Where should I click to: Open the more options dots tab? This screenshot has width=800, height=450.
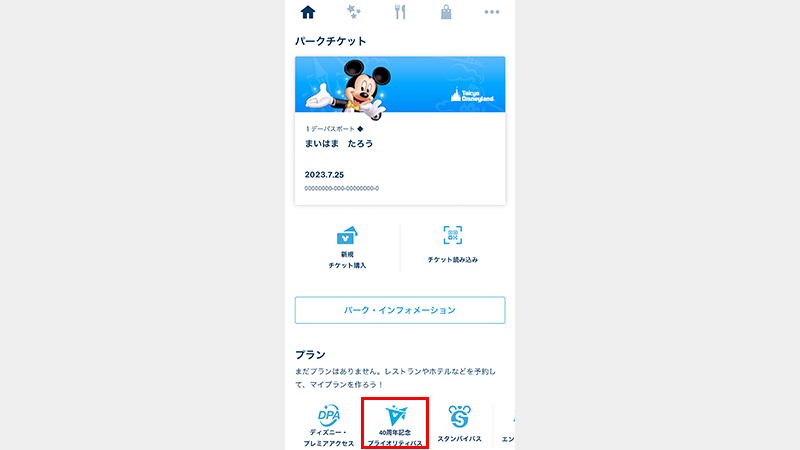(x=491, y=12)
